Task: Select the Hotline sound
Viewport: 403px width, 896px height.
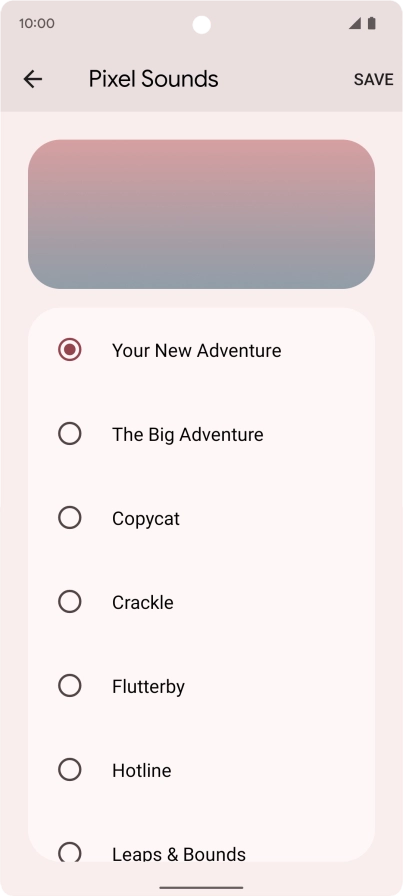Action: coord(201,770)
